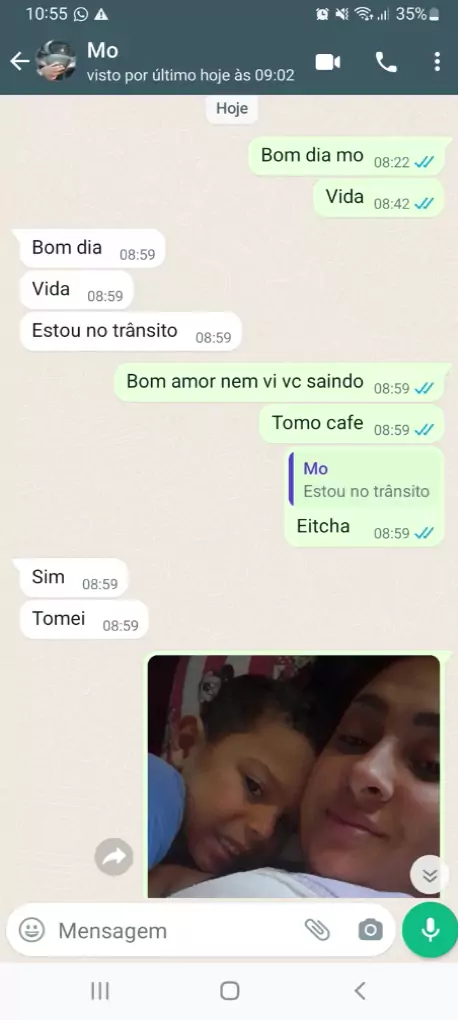458x1020 pixels.
Task: Record a voice message
Action: tap(430, 930)
